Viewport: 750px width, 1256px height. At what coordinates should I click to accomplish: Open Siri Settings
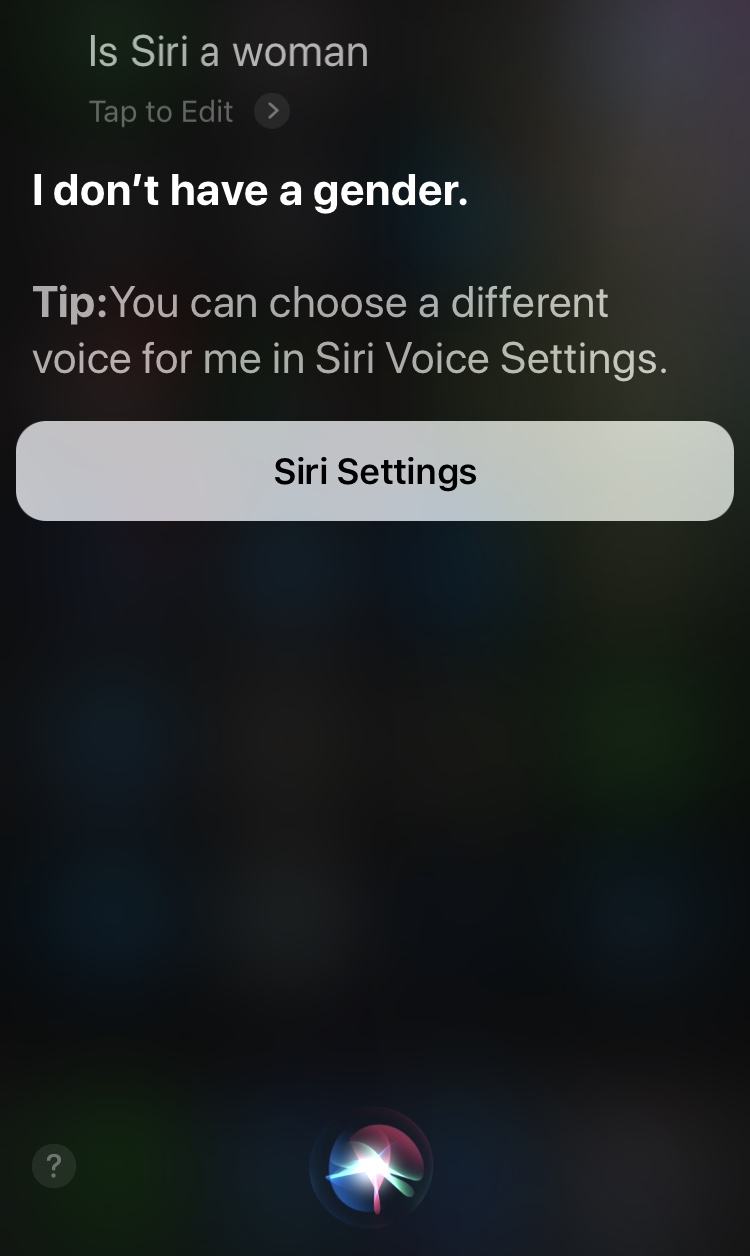pyautogui.click(x=375, y=471)
